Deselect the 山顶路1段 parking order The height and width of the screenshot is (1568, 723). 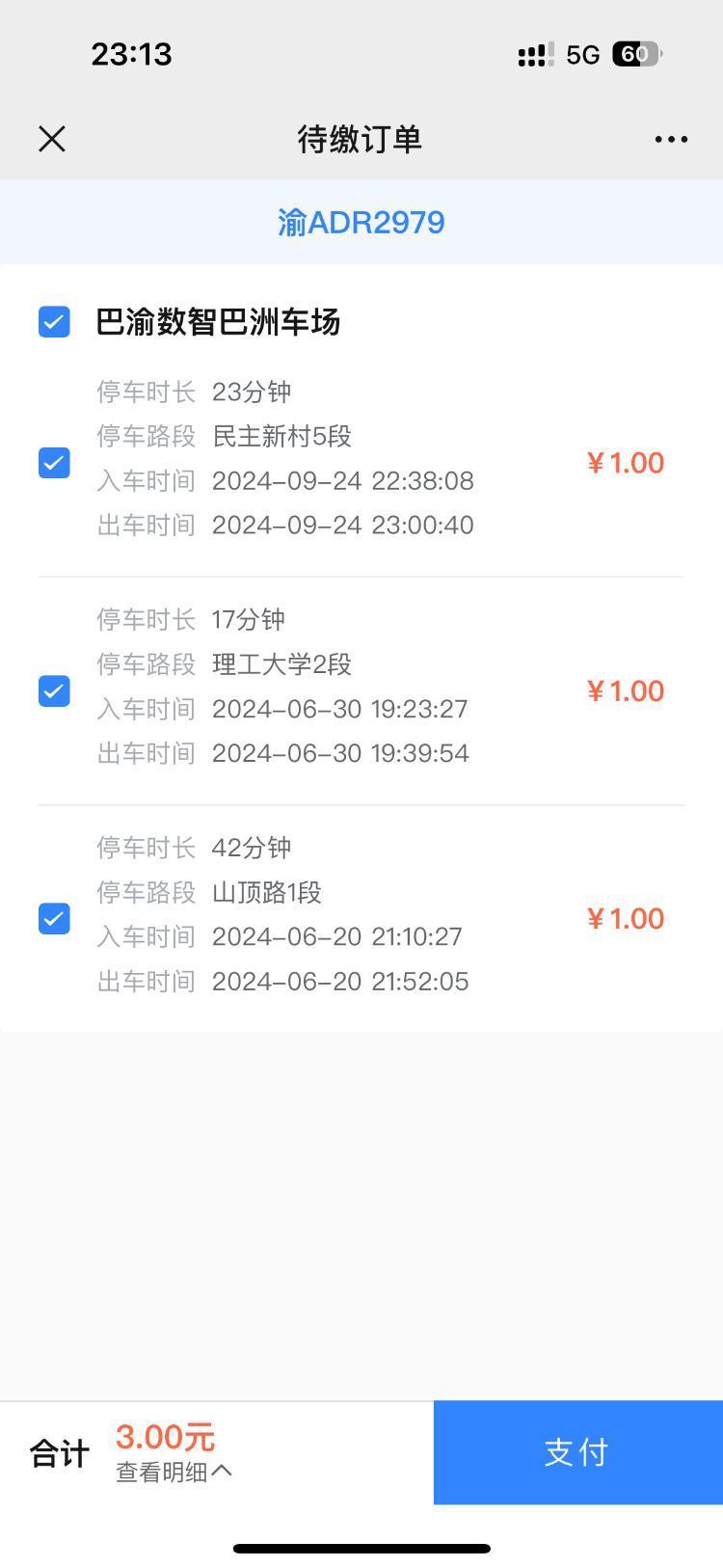[x=54, y=918]
